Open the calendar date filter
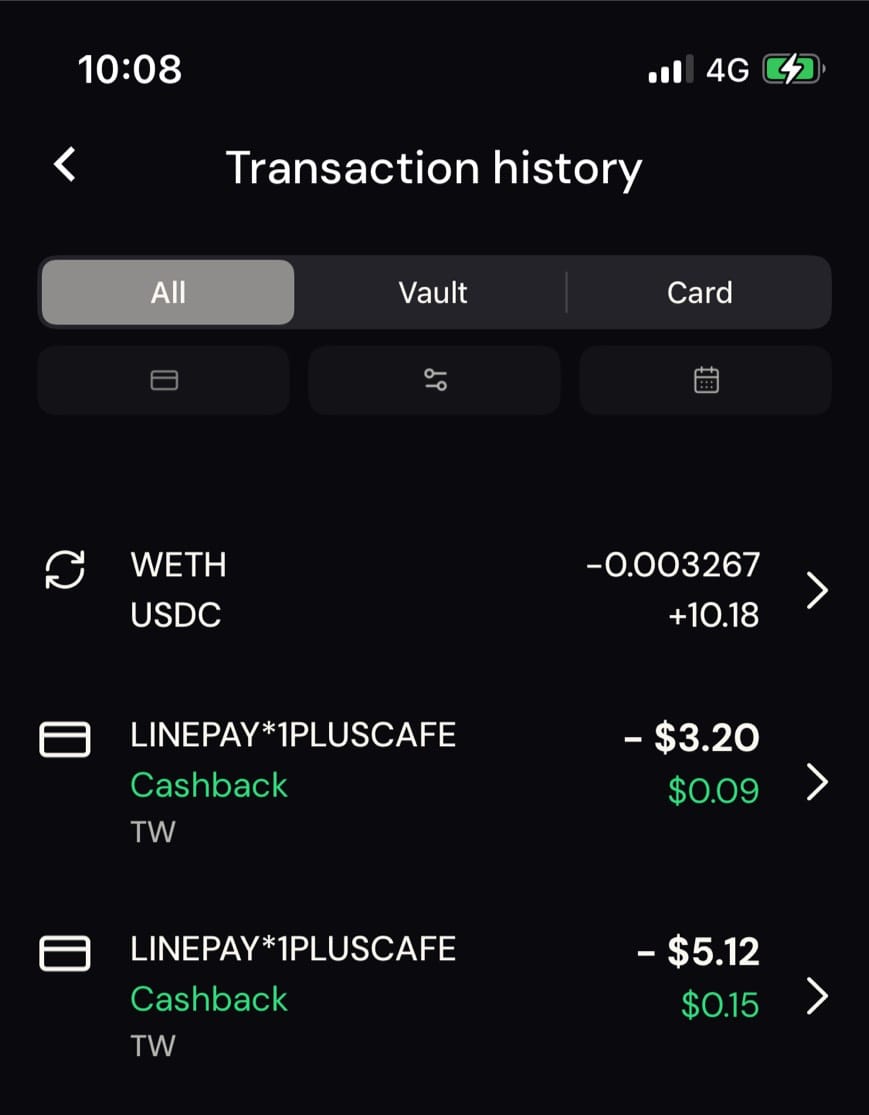This screenshot has height=1115, width=869. coord(706,381)
